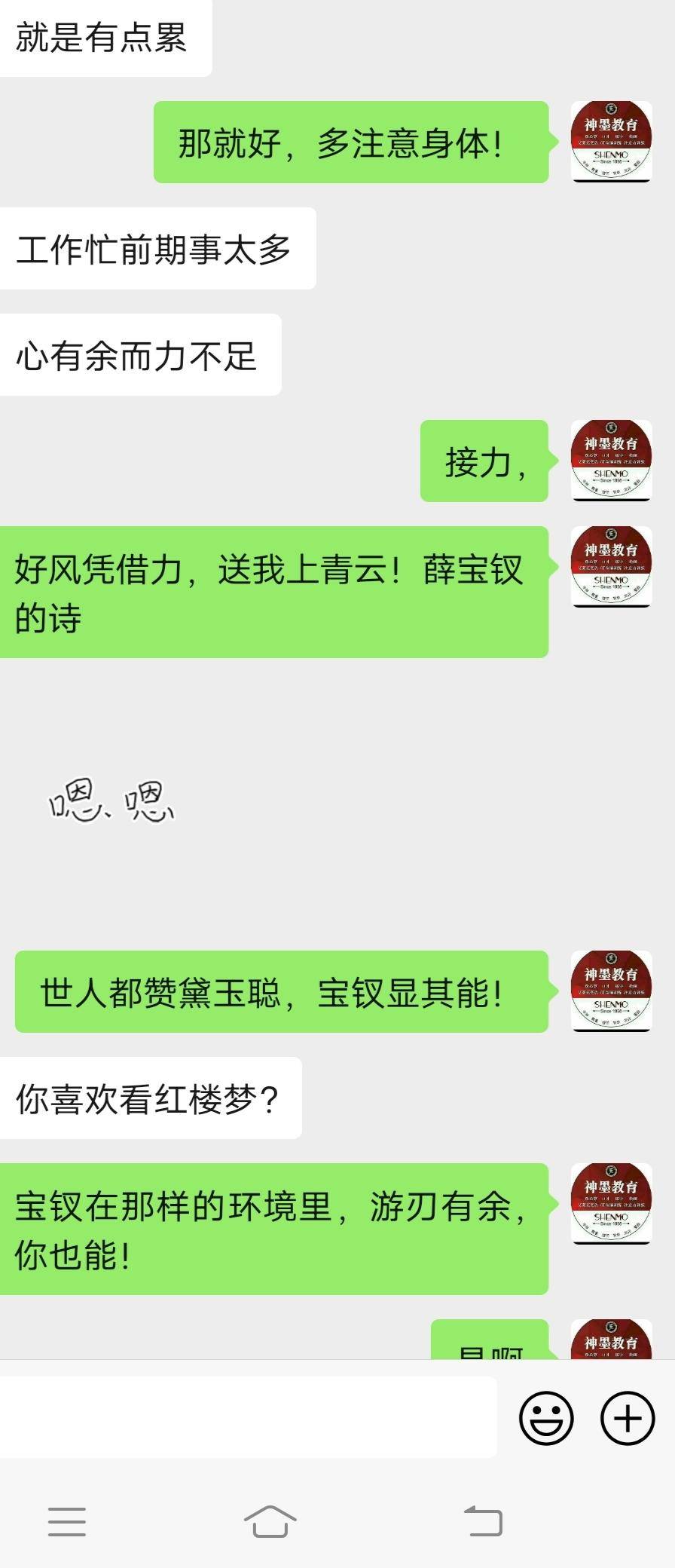Tap the message input field
The width and height of the screenshot is (675, 1568).
click(x=247, y=1417)
